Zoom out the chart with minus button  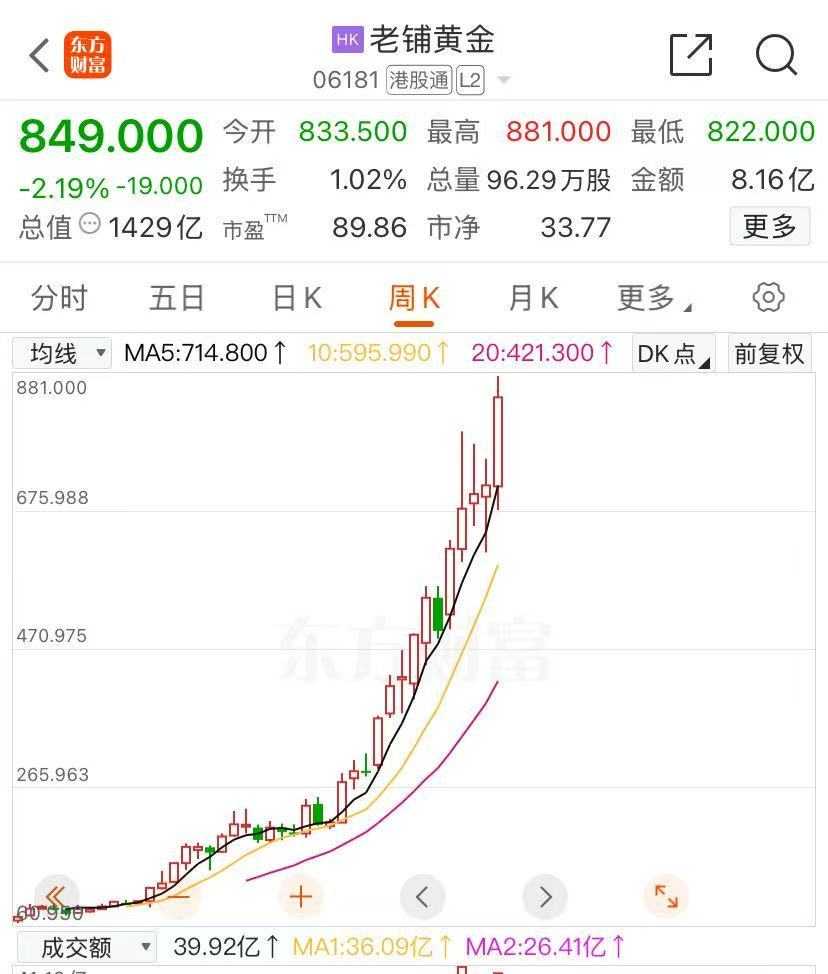point(178,896)
